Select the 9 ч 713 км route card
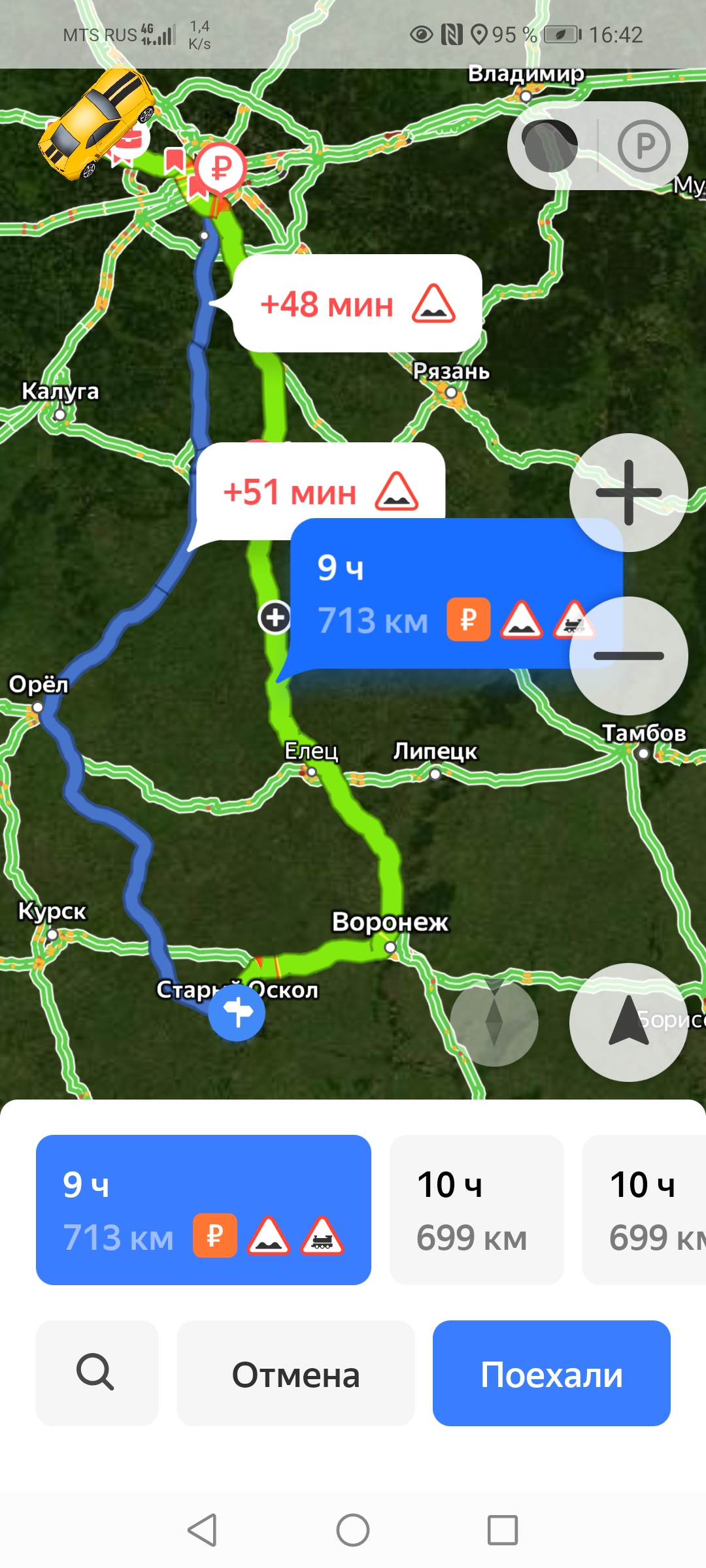 (203, 1210)
